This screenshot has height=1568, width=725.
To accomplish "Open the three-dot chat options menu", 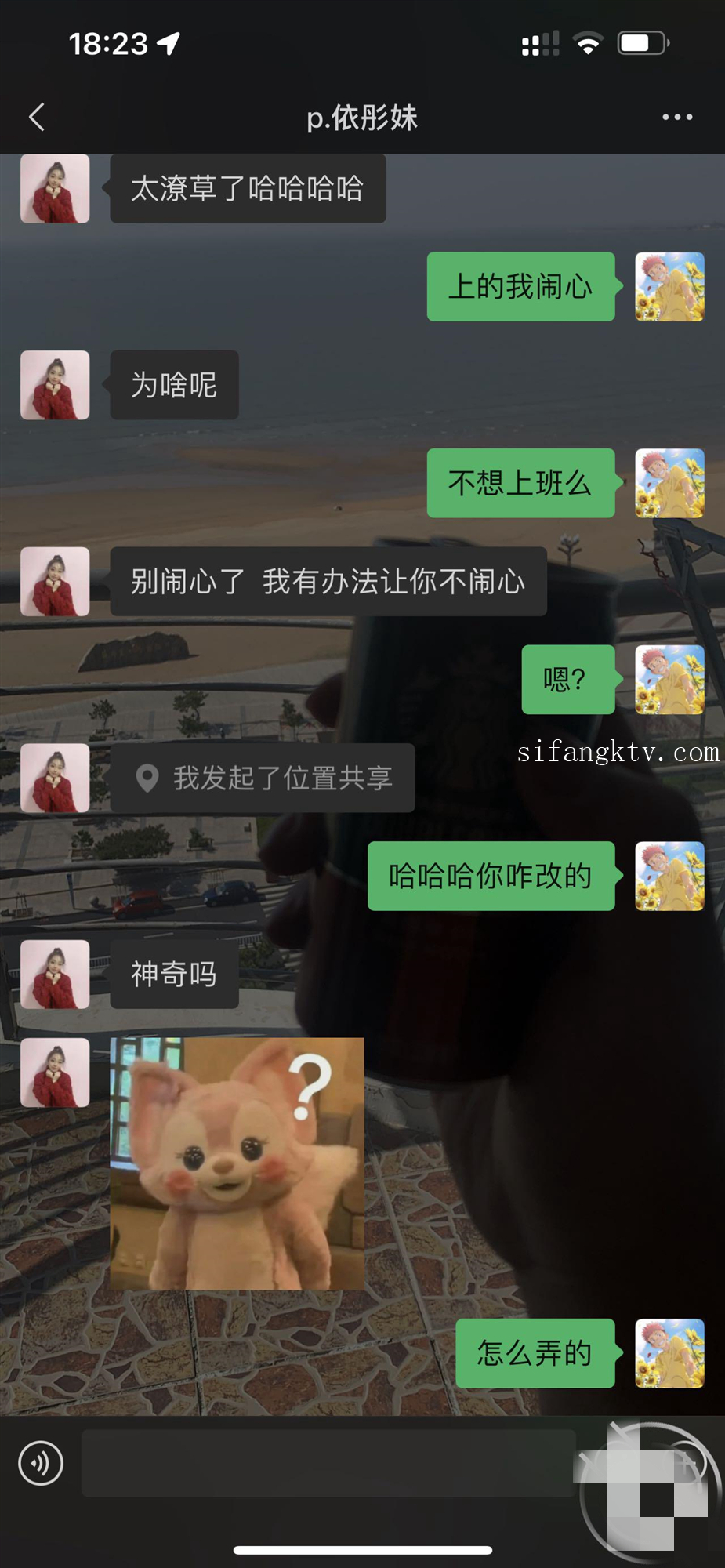I will [677, 118].
